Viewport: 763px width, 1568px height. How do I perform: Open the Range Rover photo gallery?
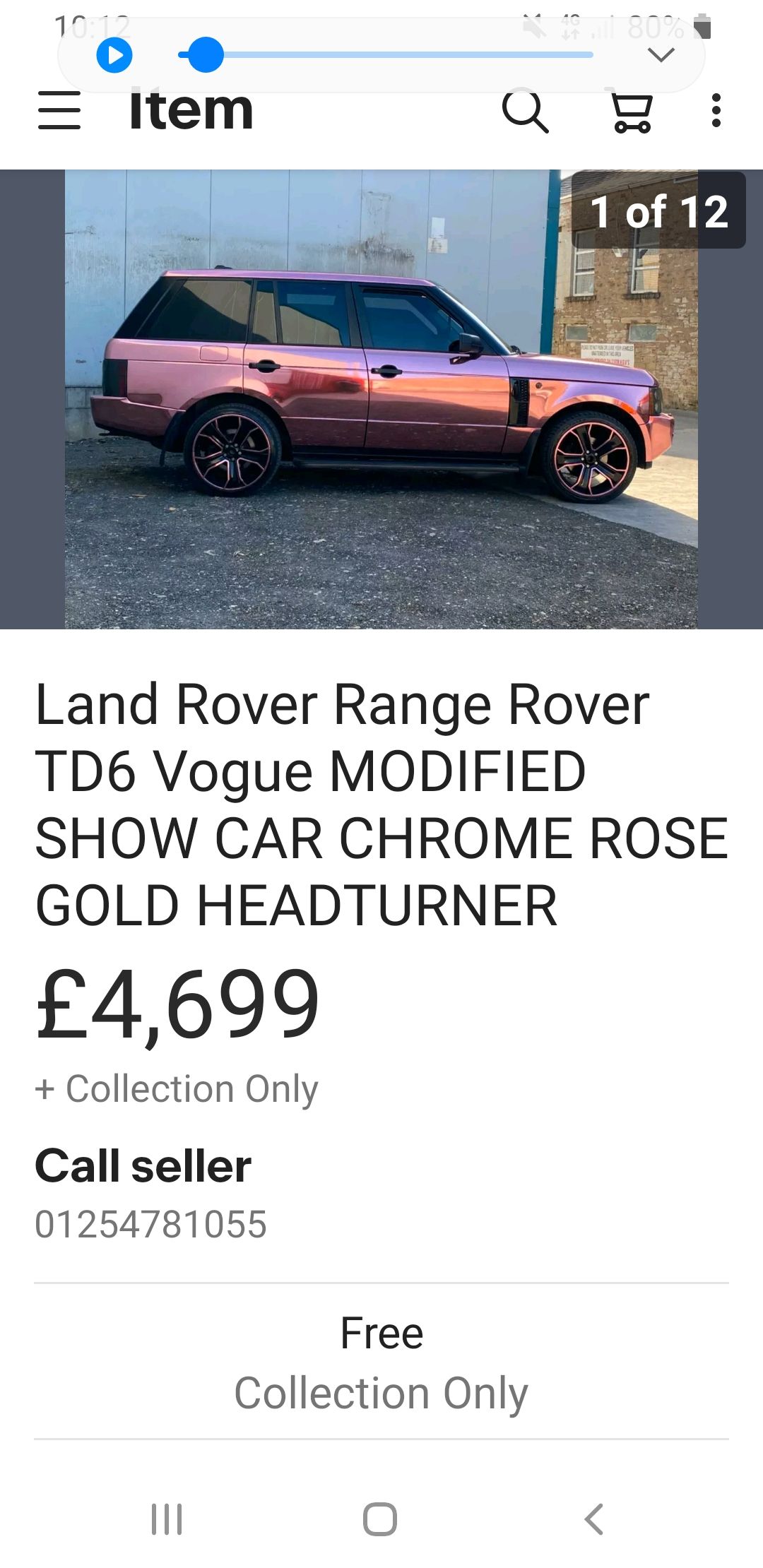point(381,399)
